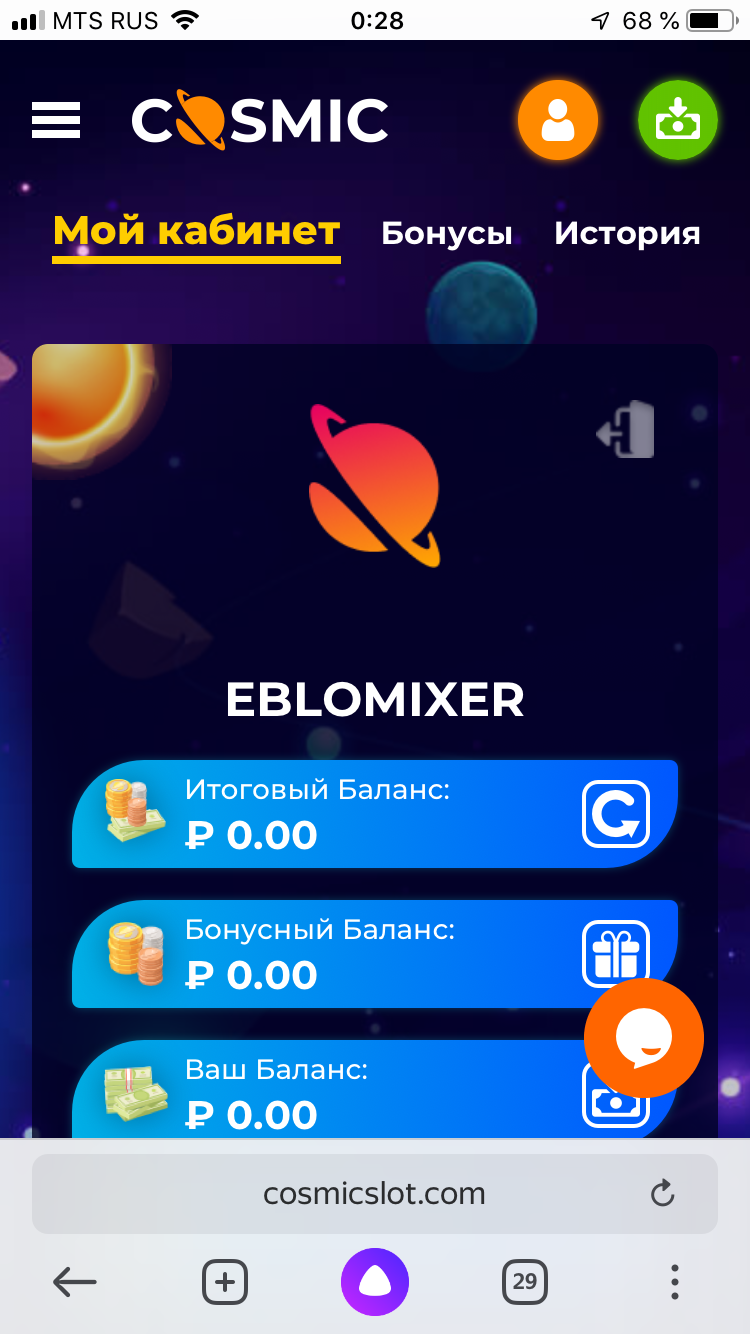Open the Alice voice assistant button
750x1334 pixels.
pyautogui.click(x=375, y=1281)
